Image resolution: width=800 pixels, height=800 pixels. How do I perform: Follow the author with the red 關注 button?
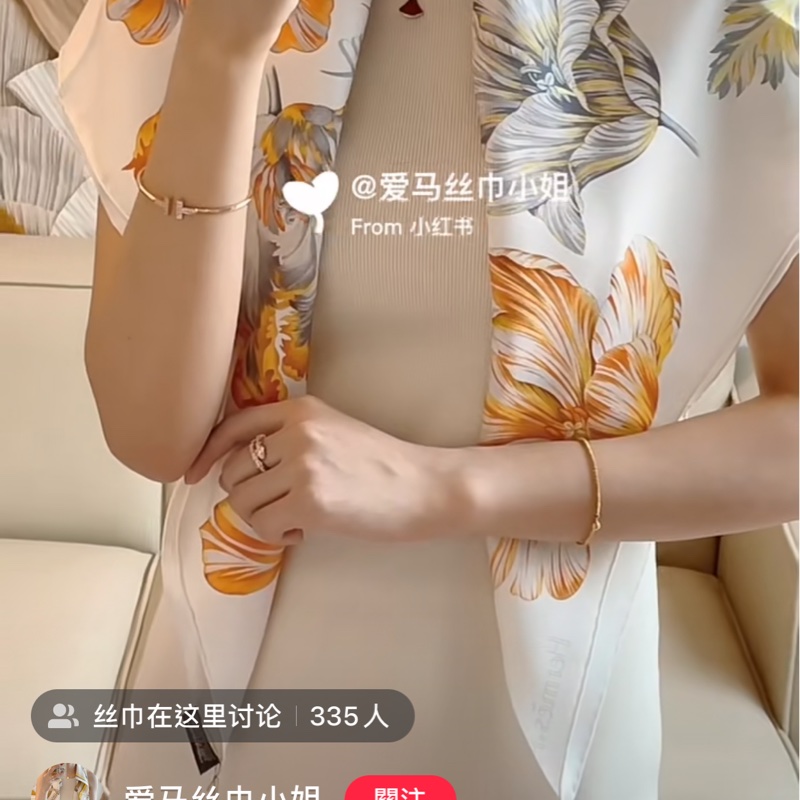[399, 790]
